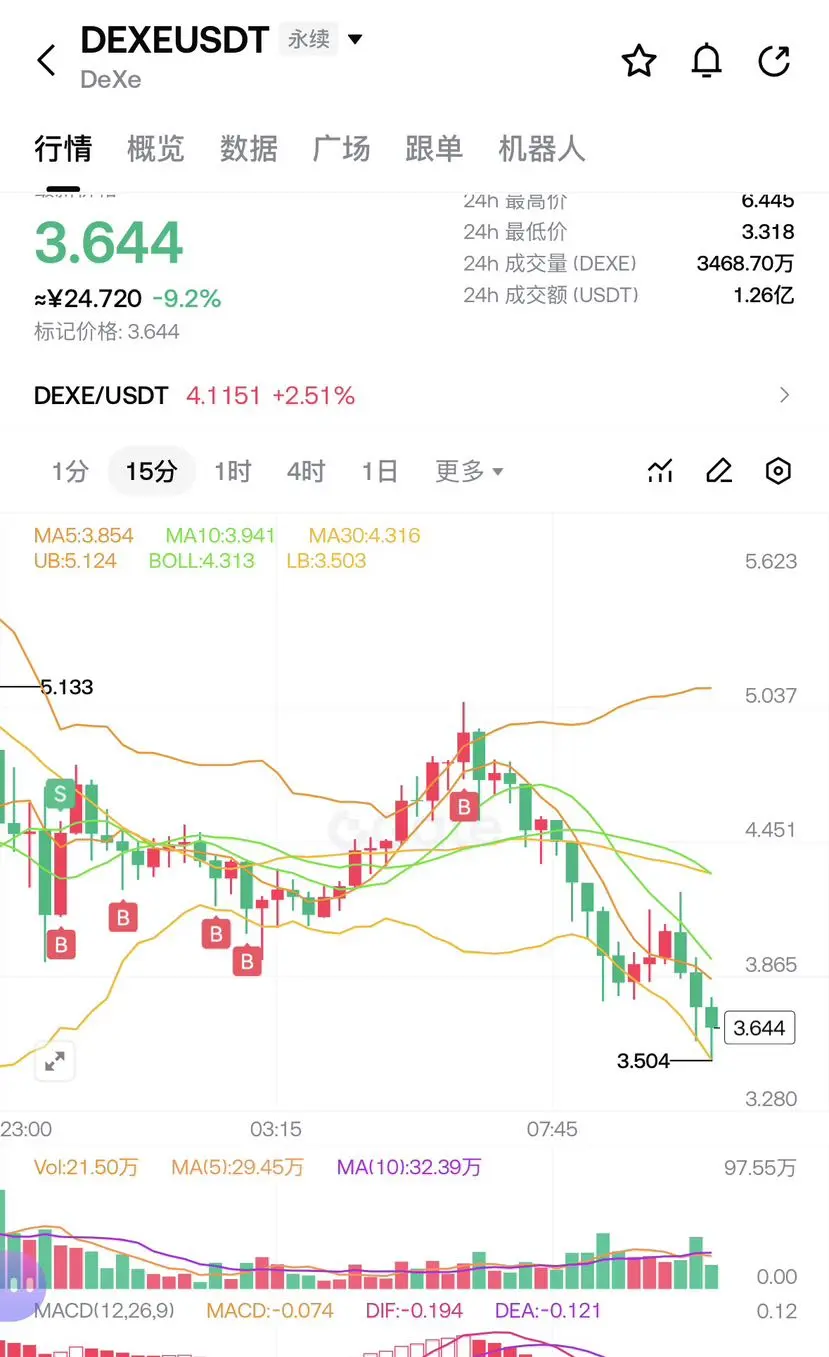
Task: Open the 永续 contract type dropdown
Action: [x=322, y=40]
